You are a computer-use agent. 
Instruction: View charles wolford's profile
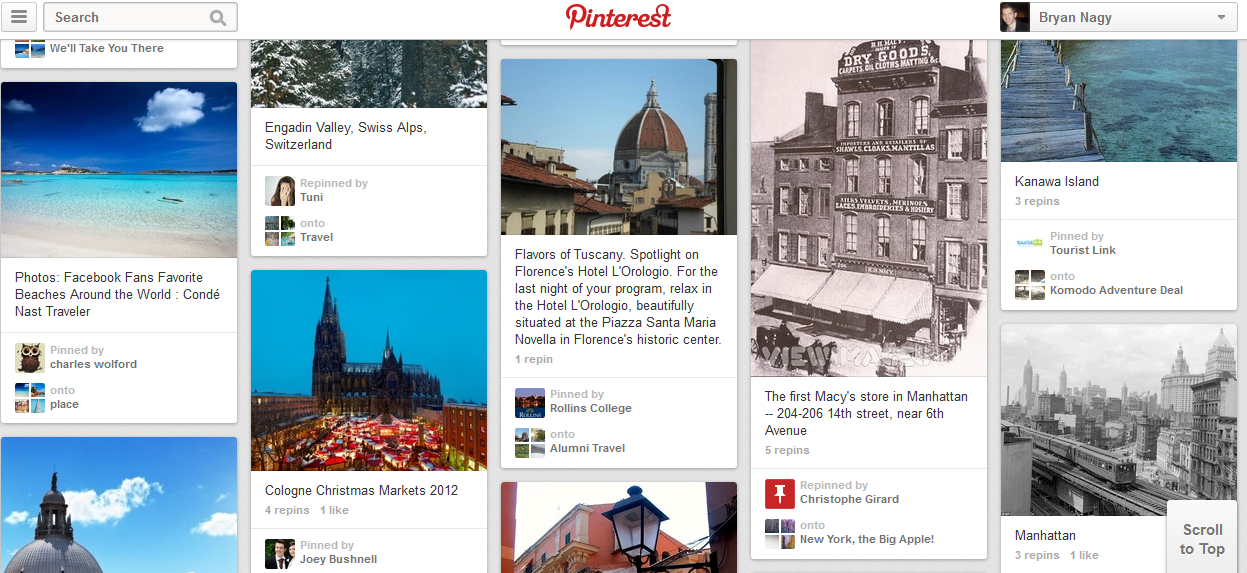(x=93, y=364)
